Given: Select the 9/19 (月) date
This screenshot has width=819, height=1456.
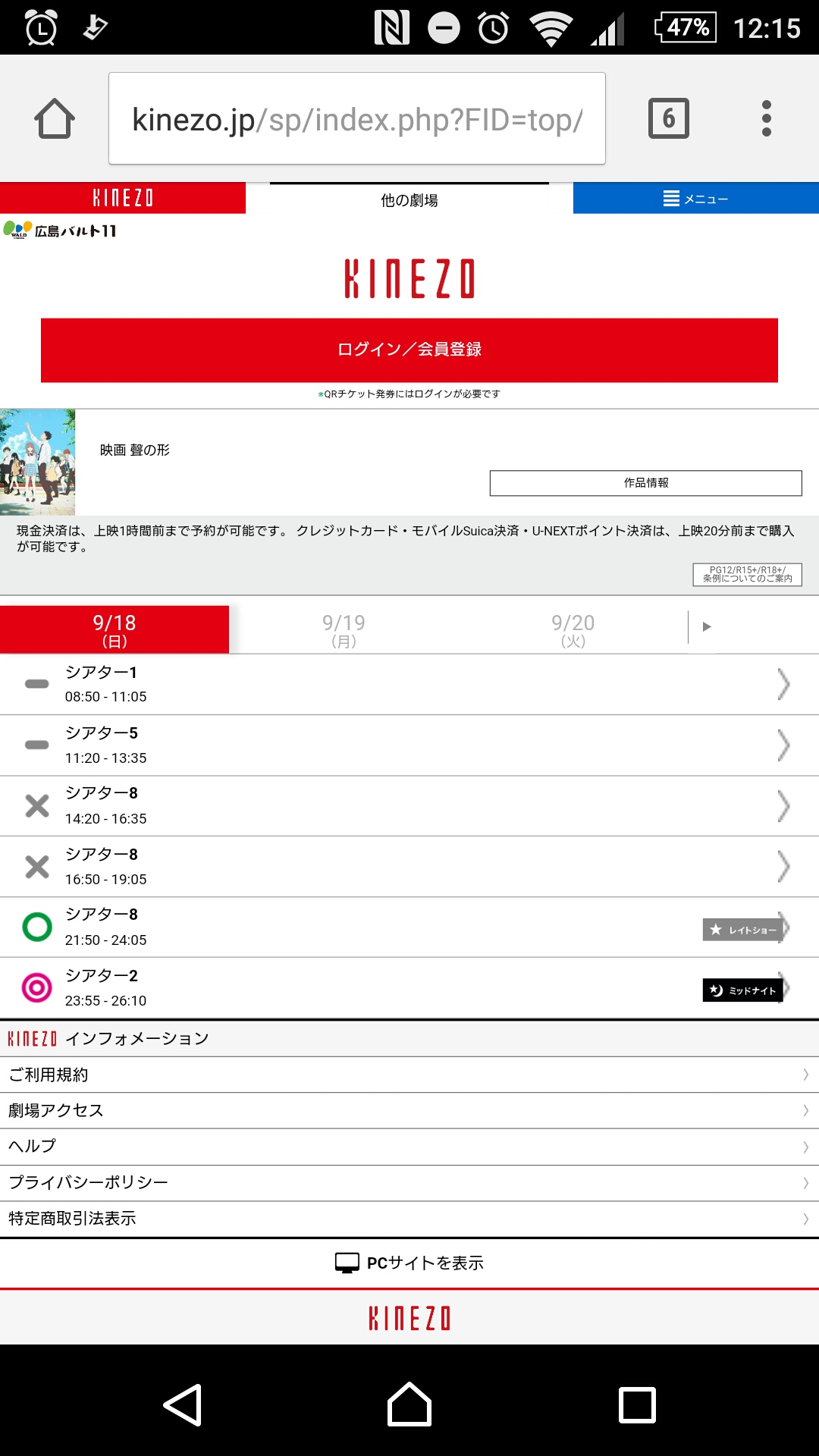Looking at the screenshot, I should click(x=344, y=630).
